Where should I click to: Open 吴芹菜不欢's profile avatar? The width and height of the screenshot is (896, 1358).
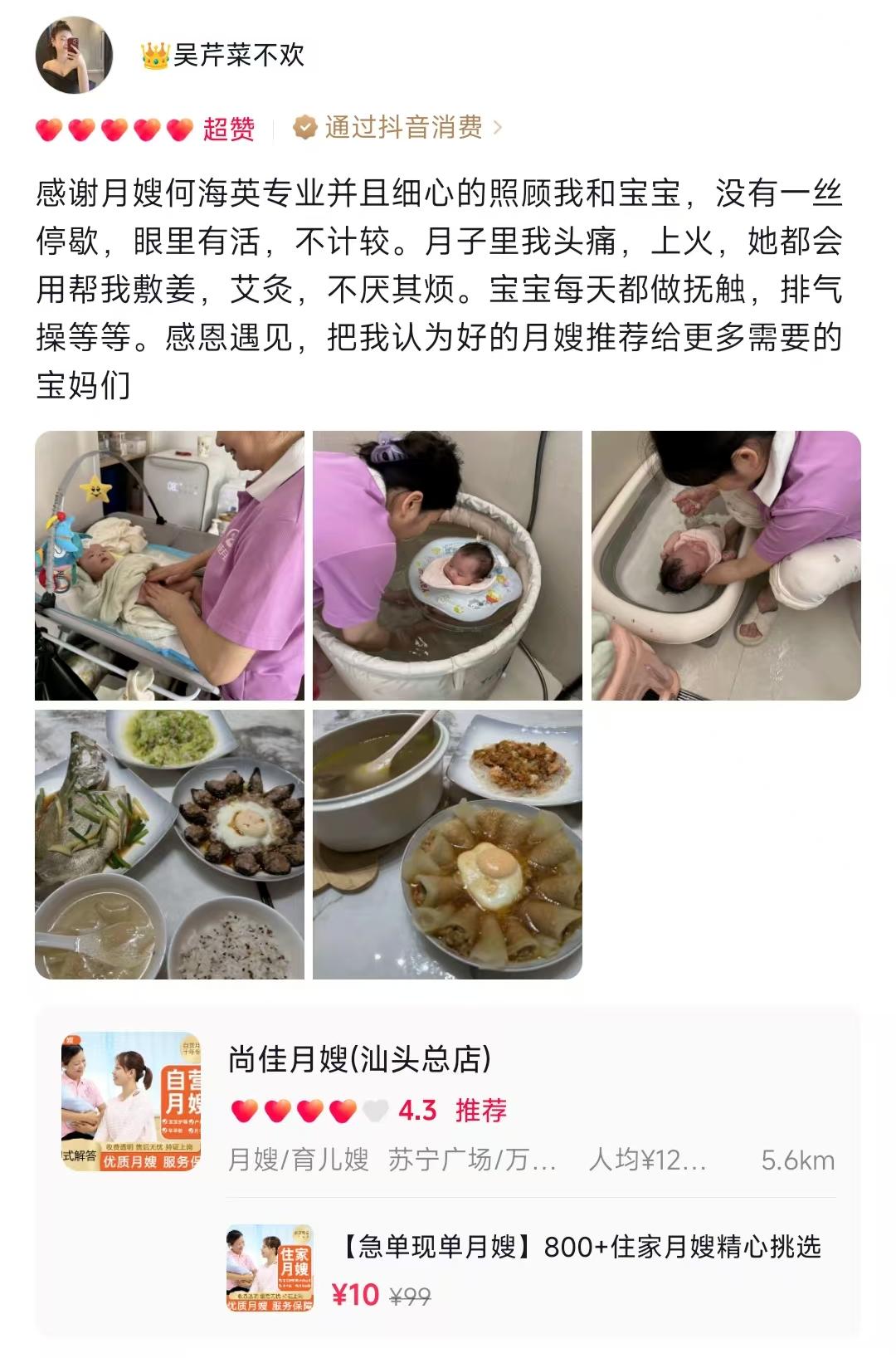click(74, 55)
